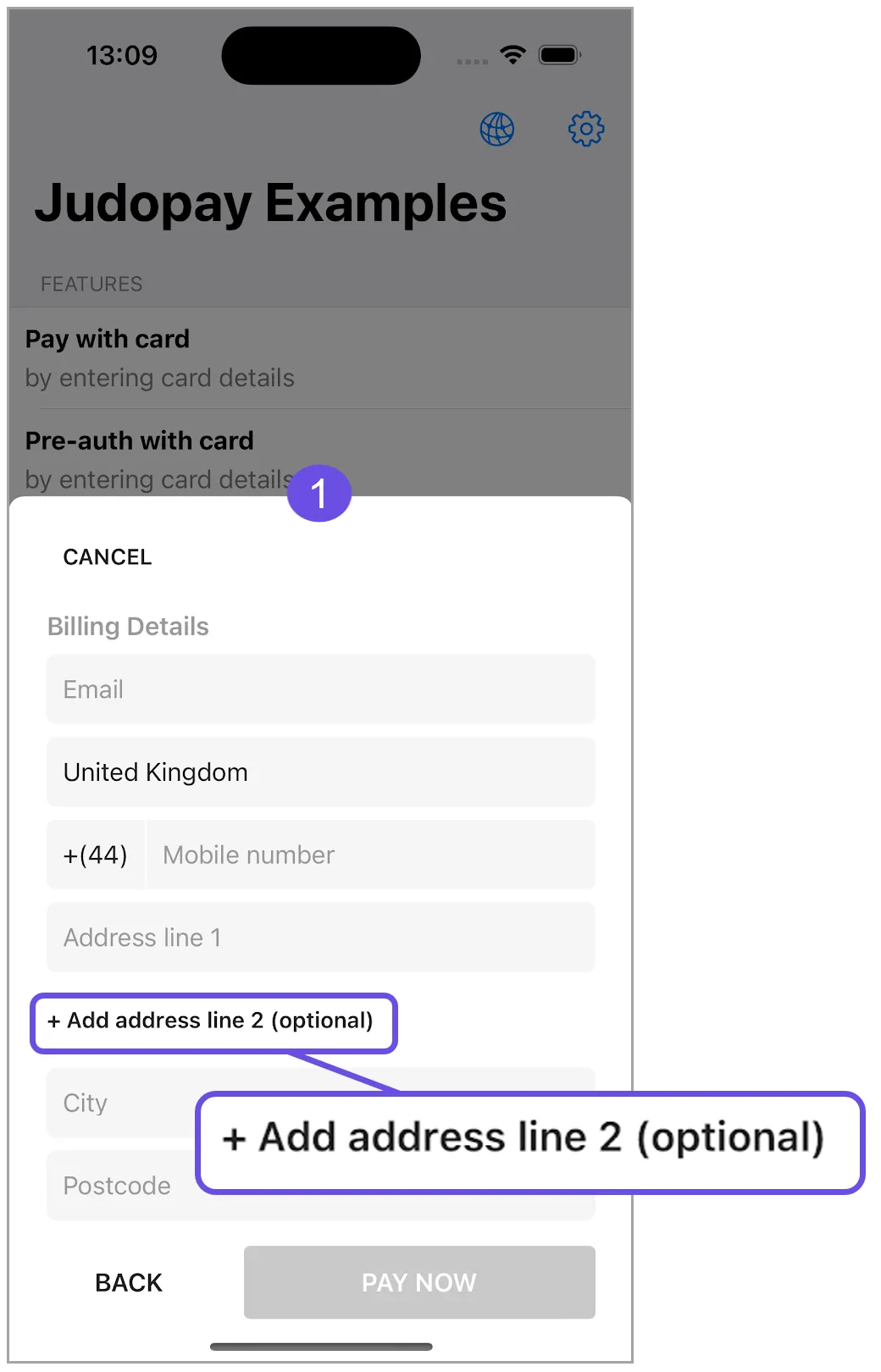Tap the +(44) dial code field
Viewport: 881px width, 1372px height.
pyautogui.click(x=96, y=855)
